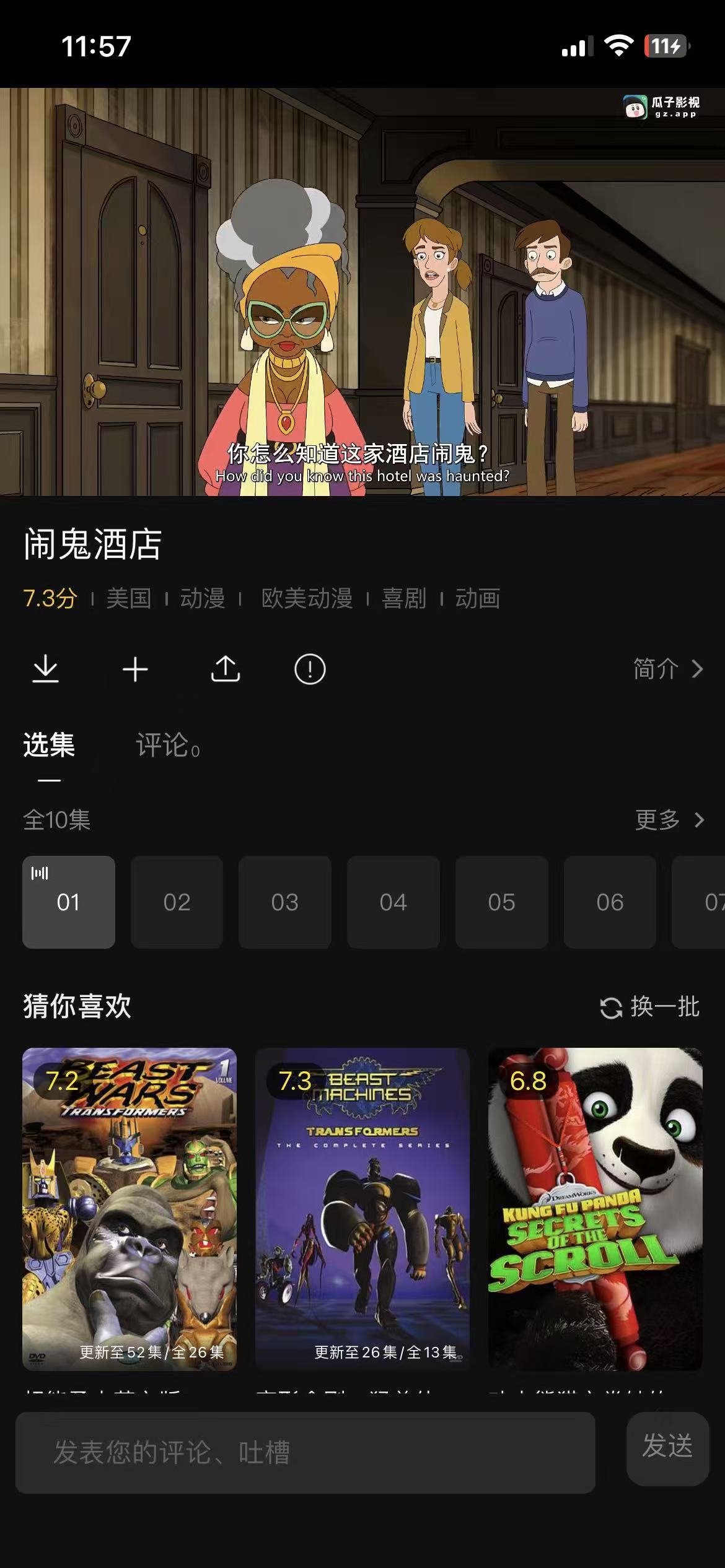The width and height of the screenshot is (725, 1568).
Task: Switch to the 评论 tab
Action: point(167,745)
